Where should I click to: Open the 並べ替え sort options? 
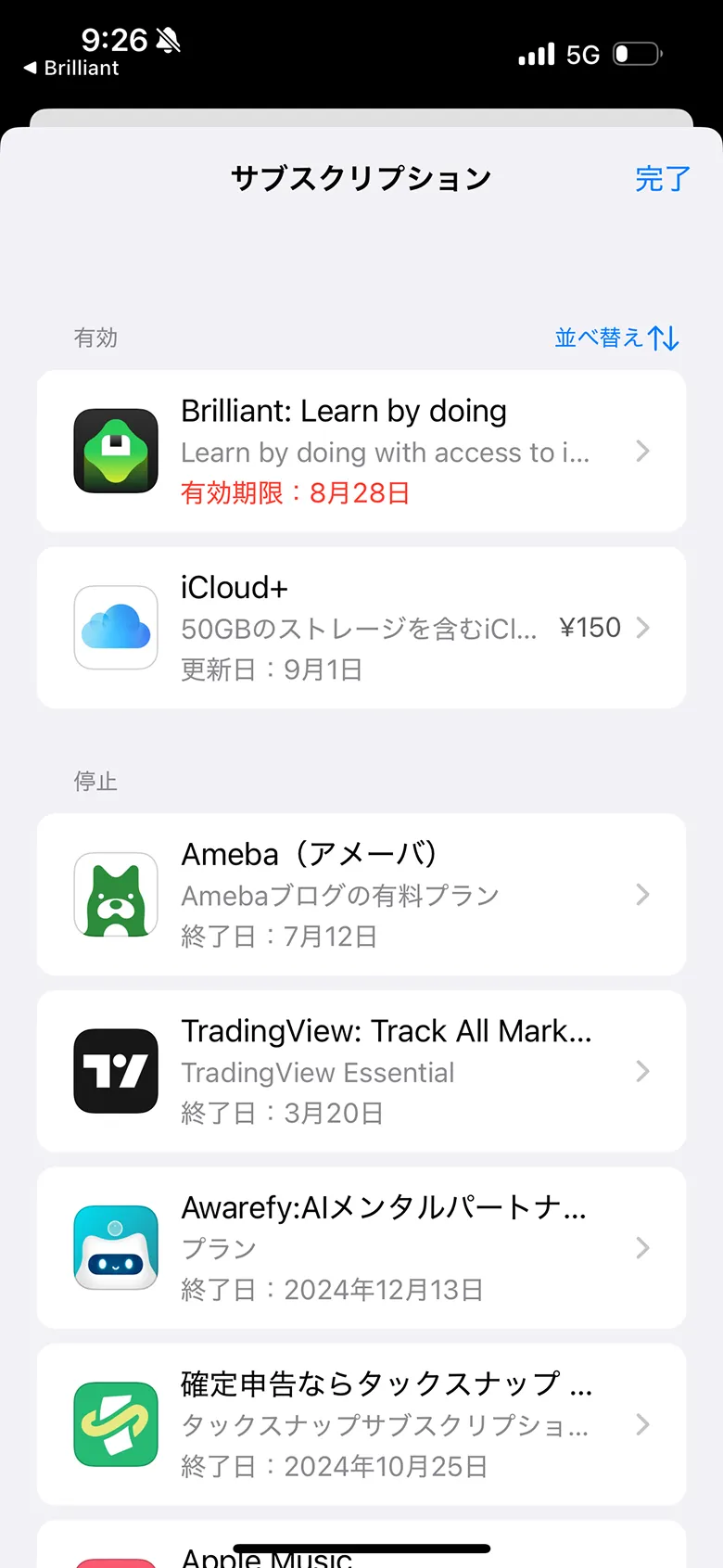(616, 338)
